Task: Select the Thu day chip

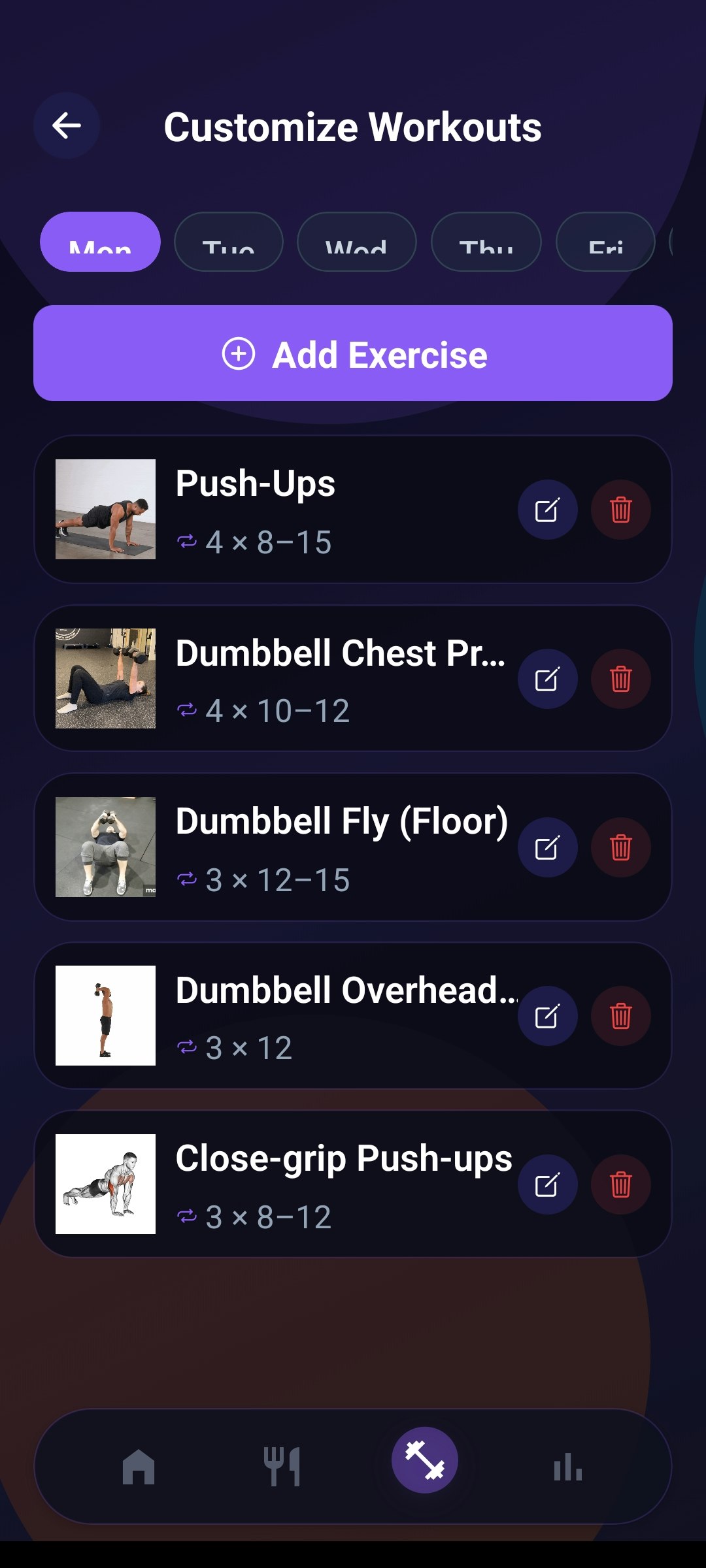Action: point(486,242)
